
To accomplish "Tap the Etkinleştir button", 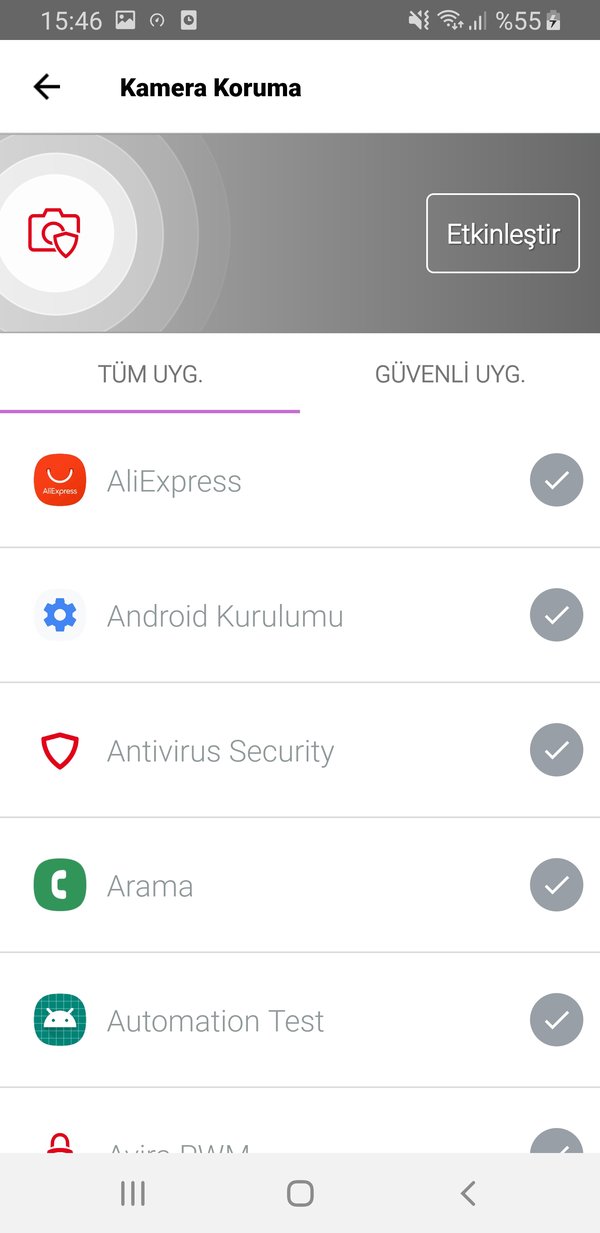I will [x=503, y=234].
